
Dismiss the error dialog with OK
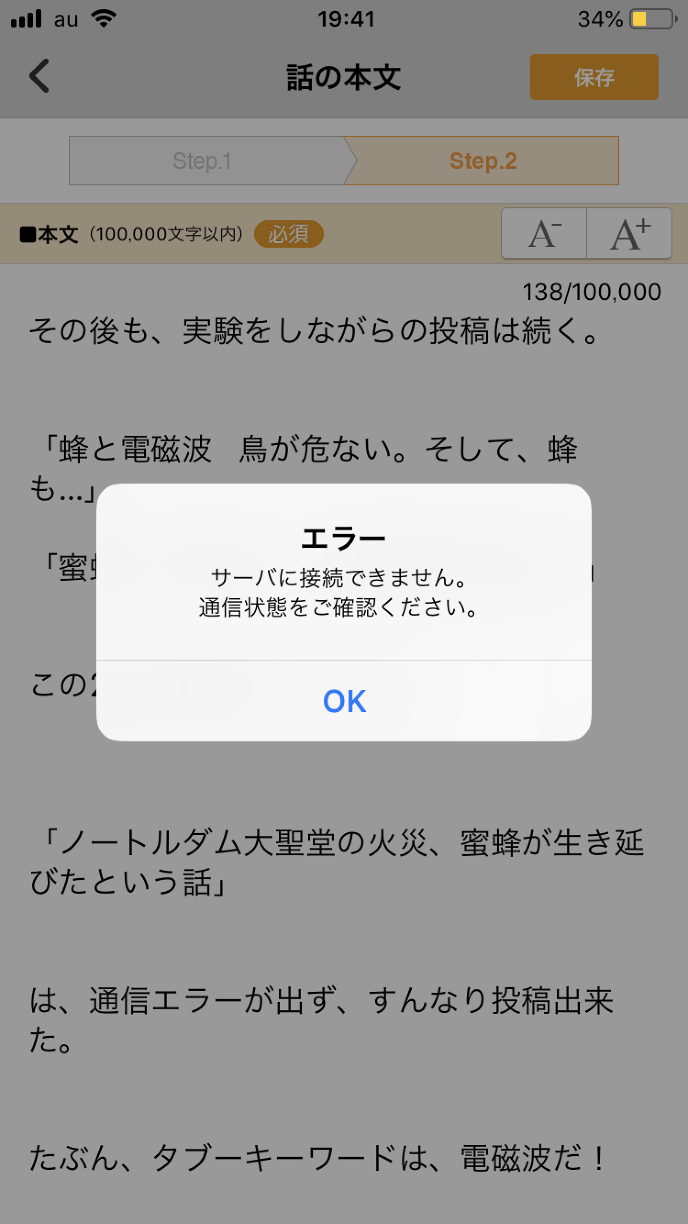coord(344,701)
